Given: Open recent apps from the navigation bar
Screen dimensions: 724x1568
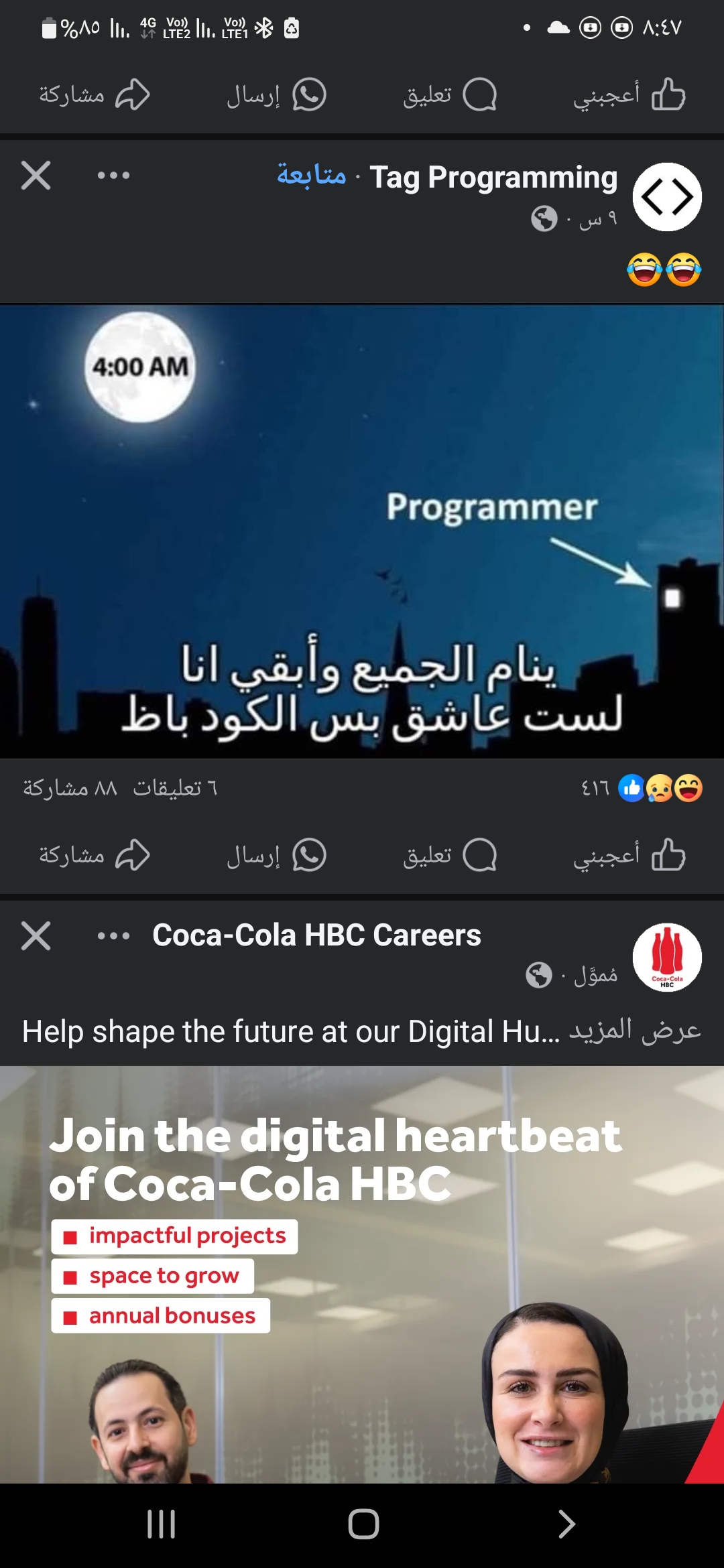Looking at the screenshot, I should click(161, 1524).
